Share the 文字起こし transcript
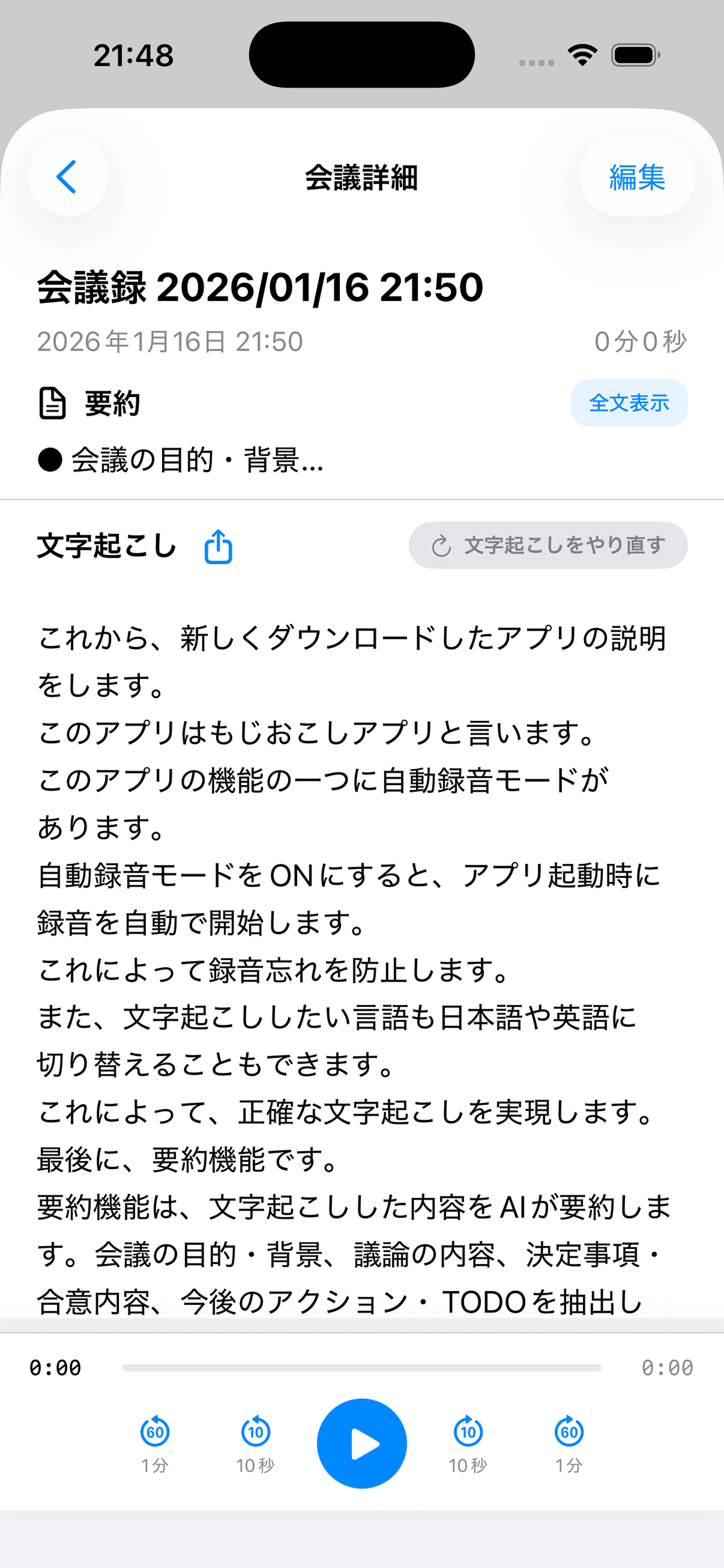Viewport: 724px width, 1568px height. [218, 546]
